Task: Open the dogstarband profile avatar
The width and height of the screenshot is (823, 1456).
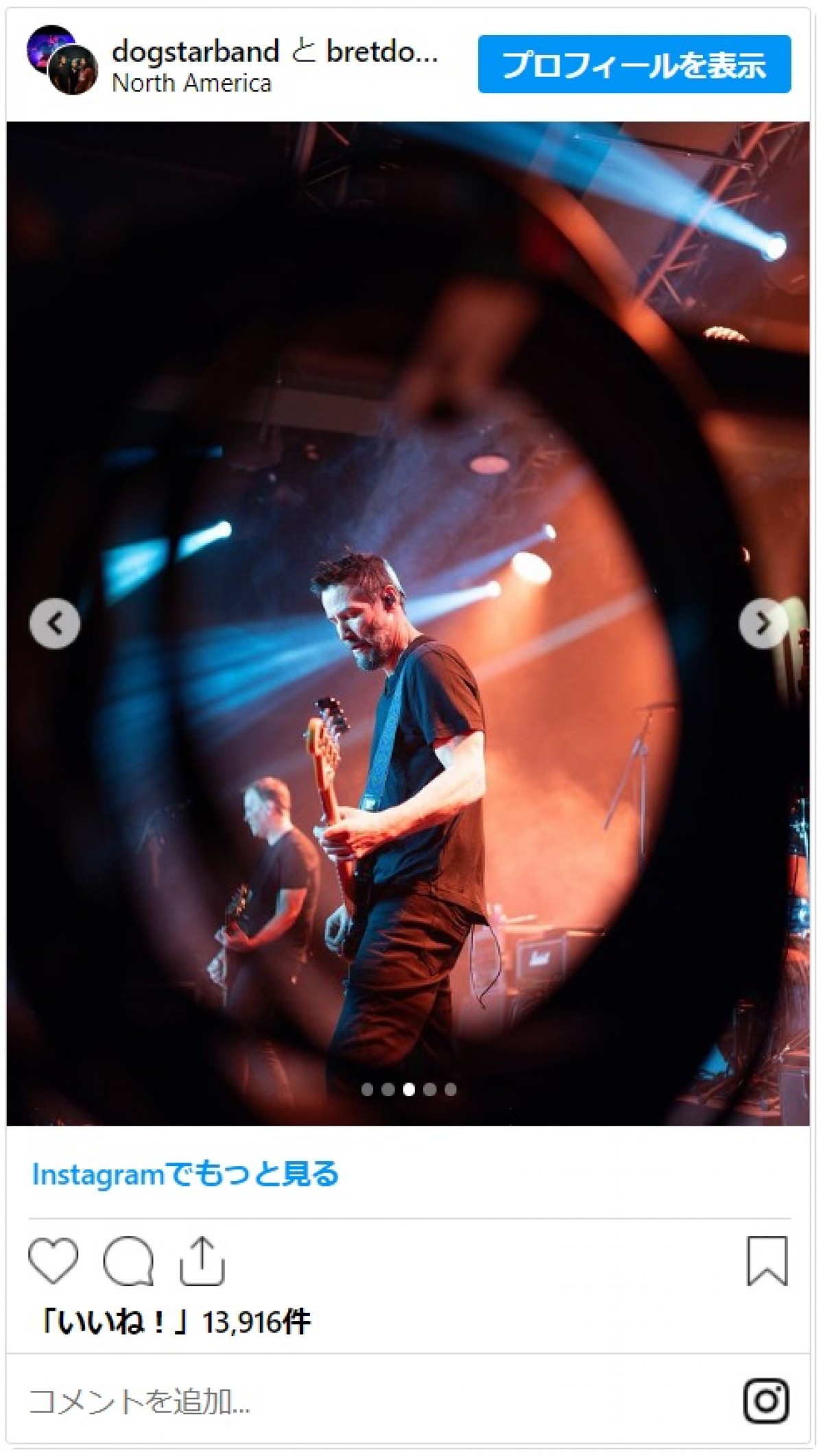Action: (x=62, y=60)
